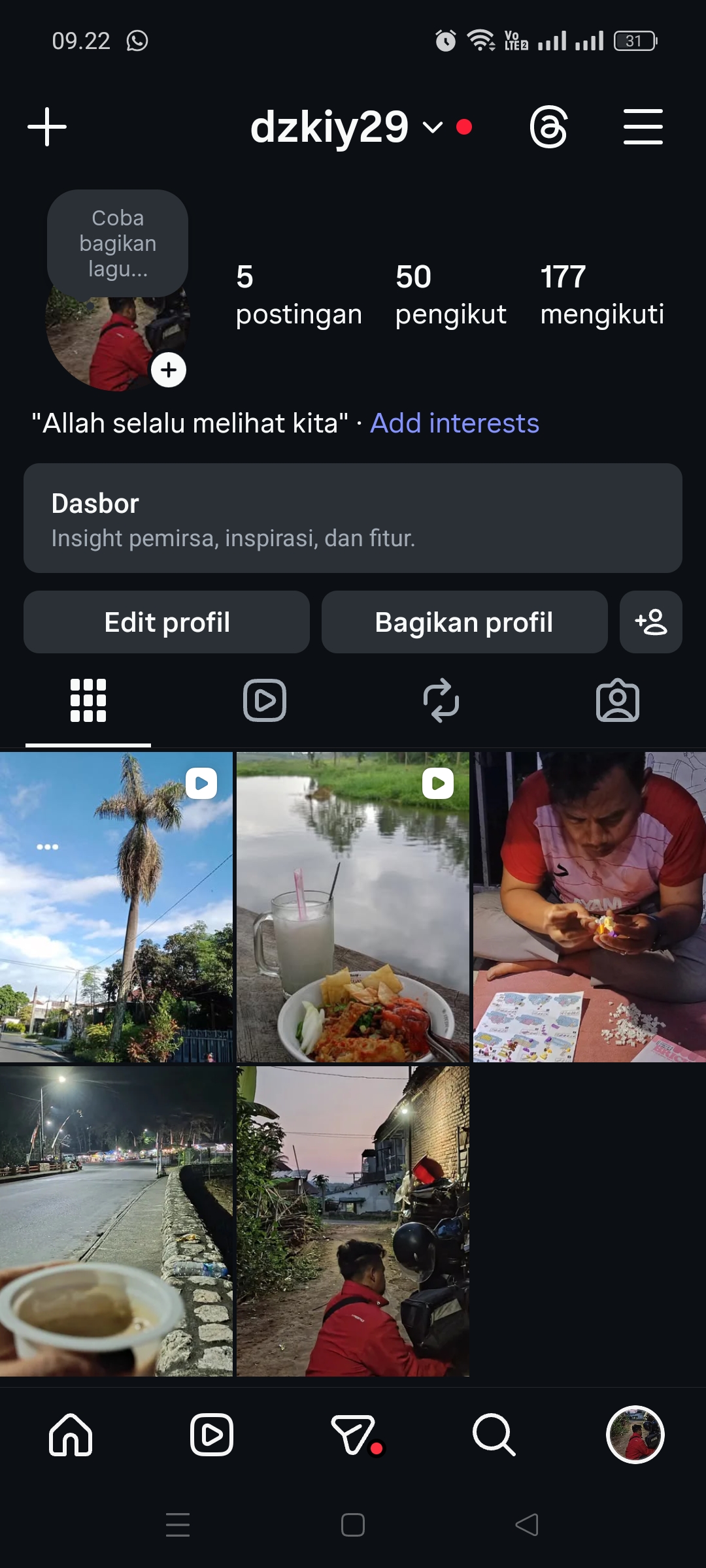Open the search and explore tab

coord(494,1435)
